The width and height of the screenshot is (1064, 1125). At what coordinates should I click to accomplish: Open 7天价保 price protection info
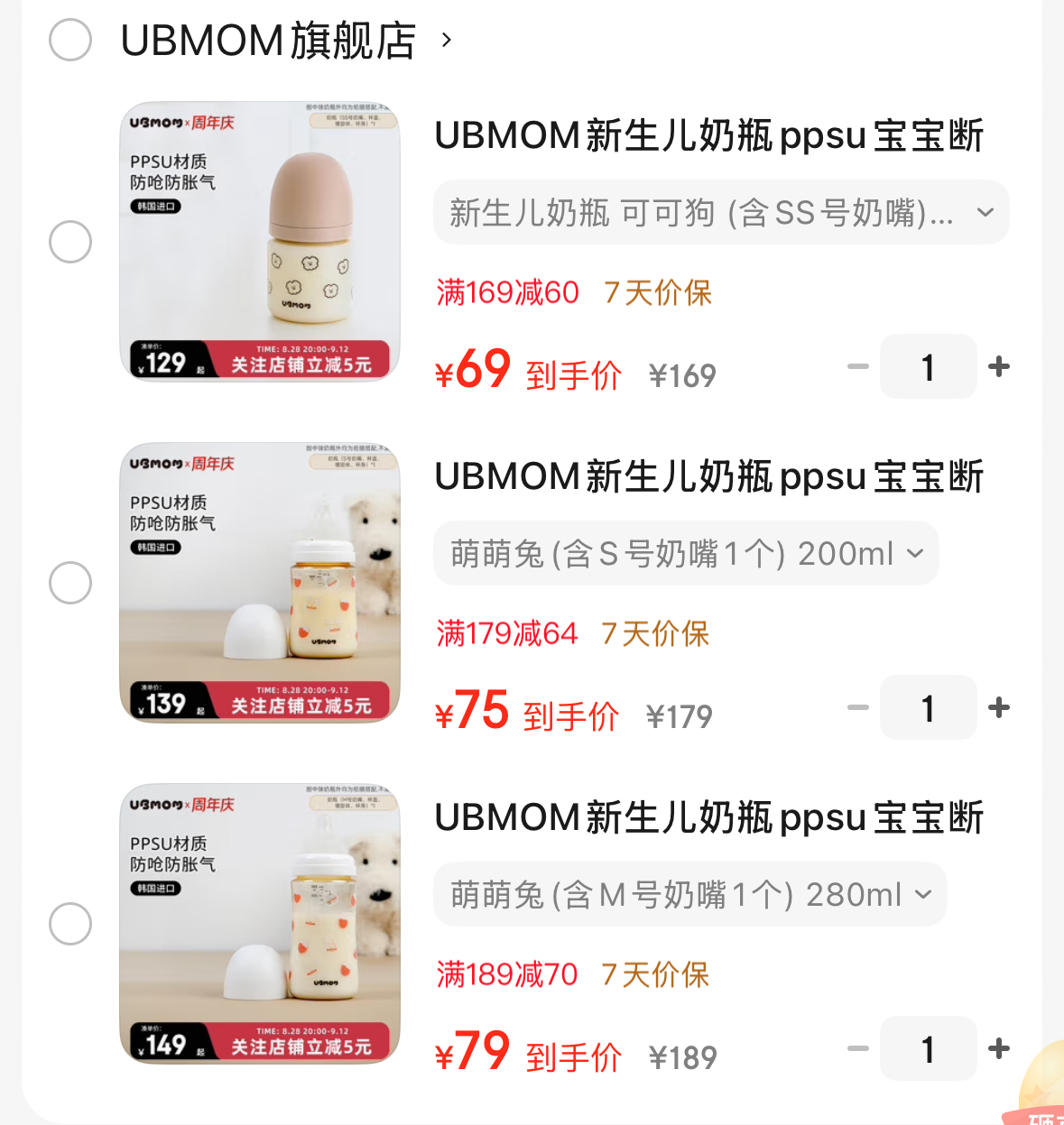[x=656, y=292]
